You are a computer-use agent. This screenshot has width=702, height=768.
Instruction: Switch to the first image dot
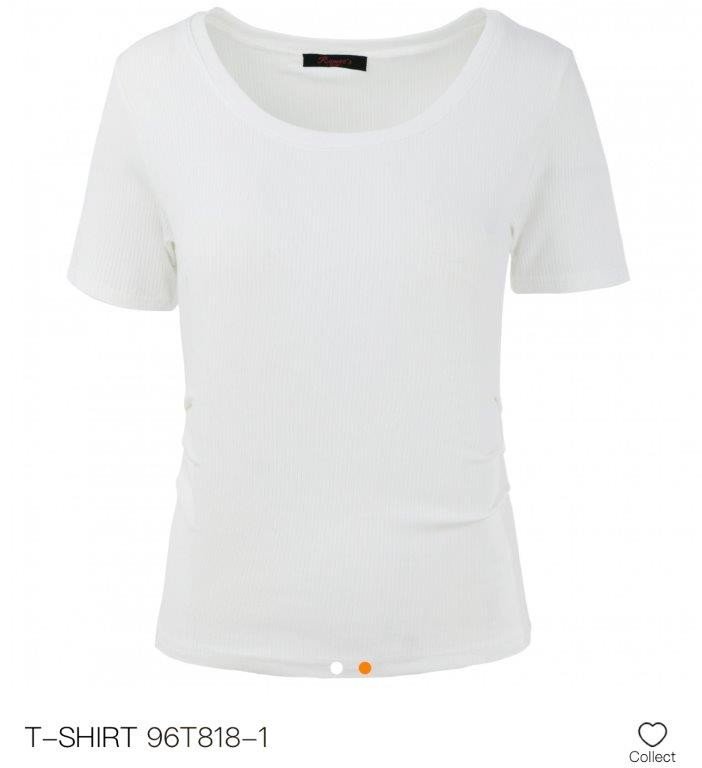click(x=337, y=667)
